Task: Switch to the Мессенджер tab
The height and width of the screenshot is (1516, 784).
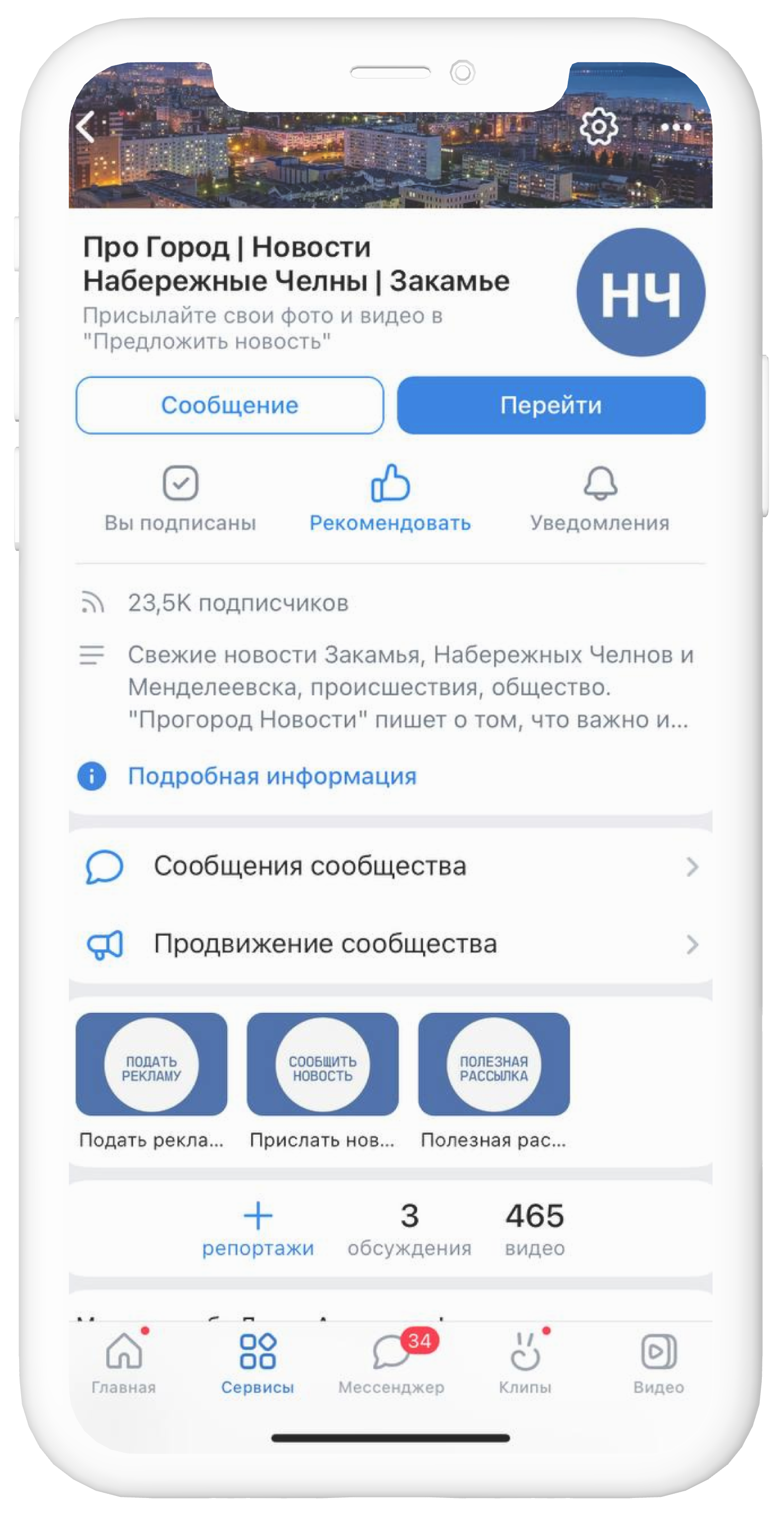Action: (391, 1362)
